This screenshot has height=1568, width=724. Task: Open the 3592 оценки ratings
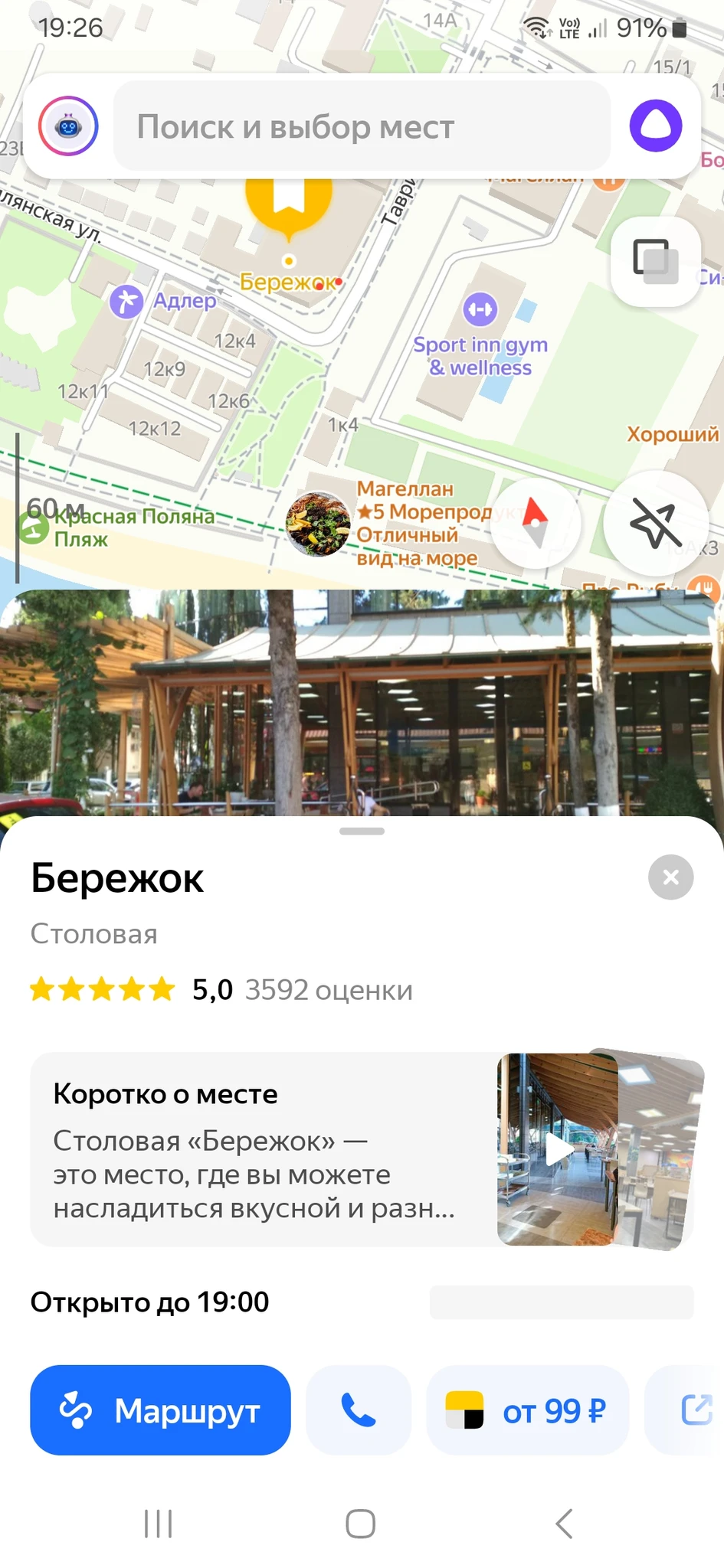(x=329, y=990)
